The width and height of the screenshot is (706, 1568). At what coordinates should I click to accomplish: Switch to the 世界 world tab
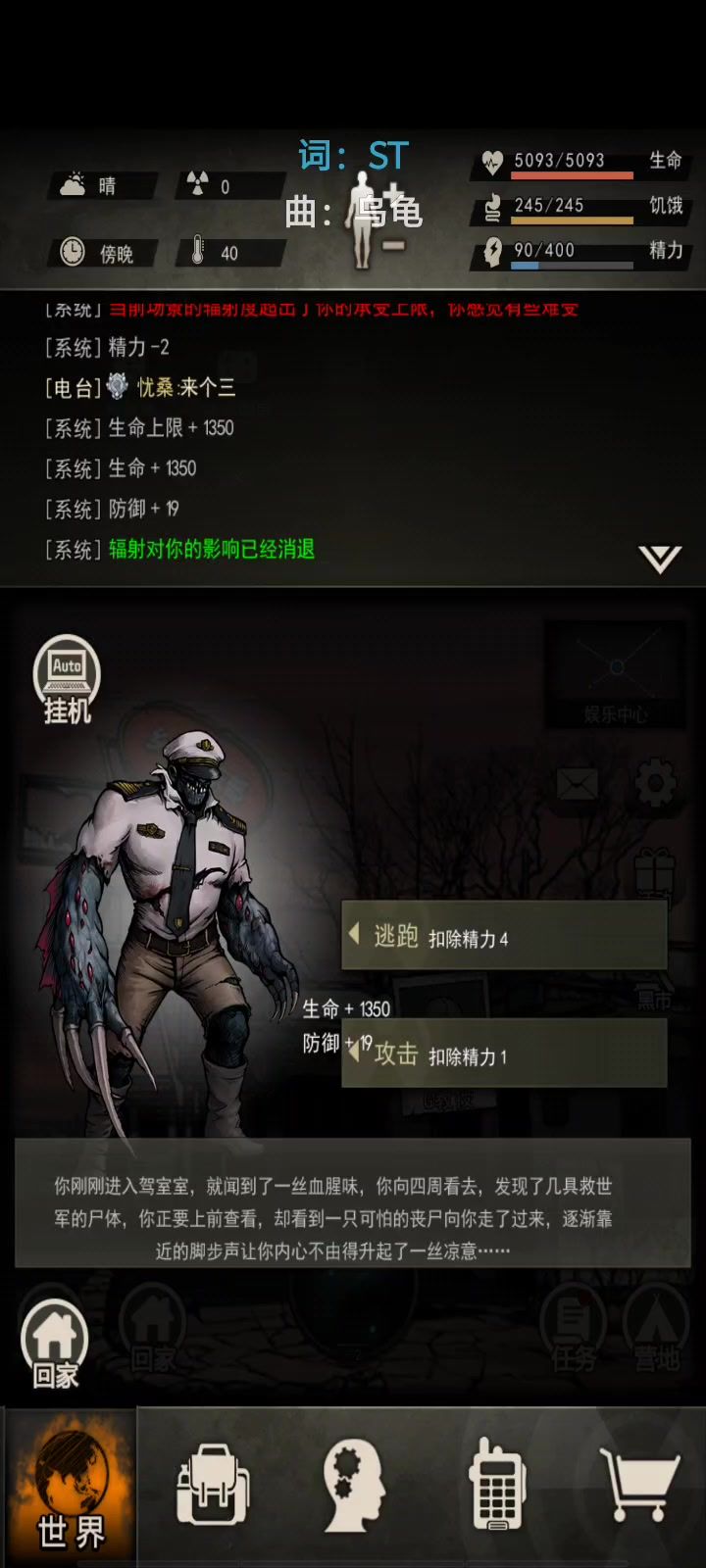coord(71,1490)
